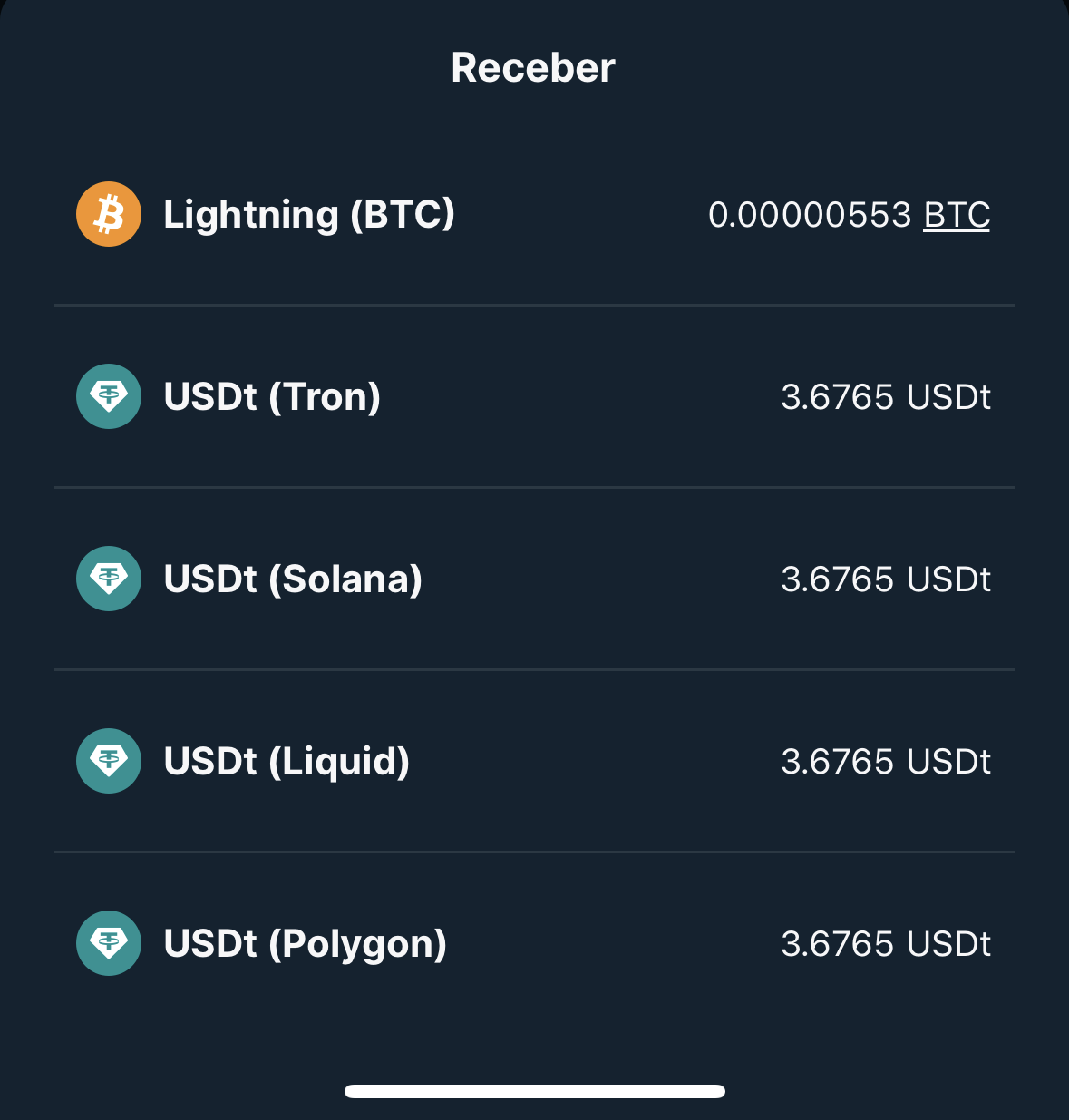Select the USDt Liquid token icon
The width and height of the screenshot is (1069, 1120).
click(108, 761)
